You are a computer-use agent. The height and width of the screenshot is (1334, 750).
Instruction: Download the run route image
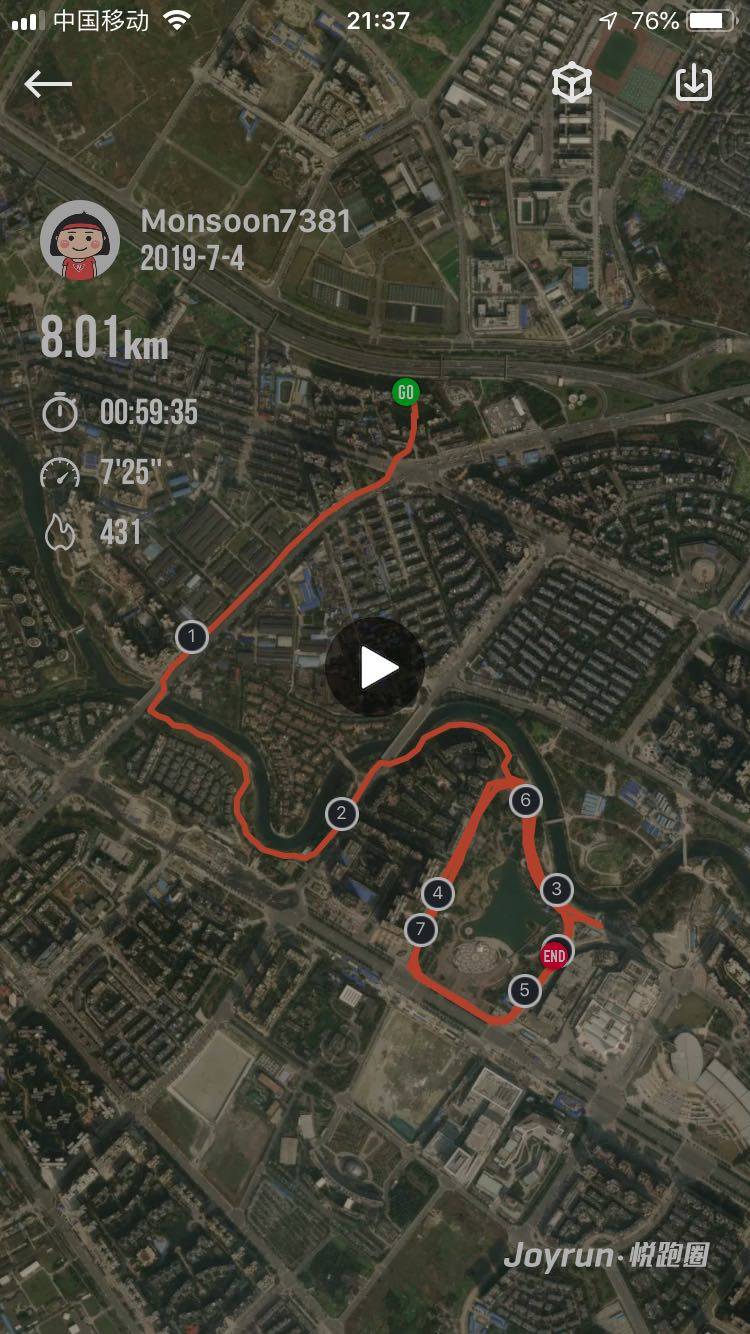[x=693, y=84]
